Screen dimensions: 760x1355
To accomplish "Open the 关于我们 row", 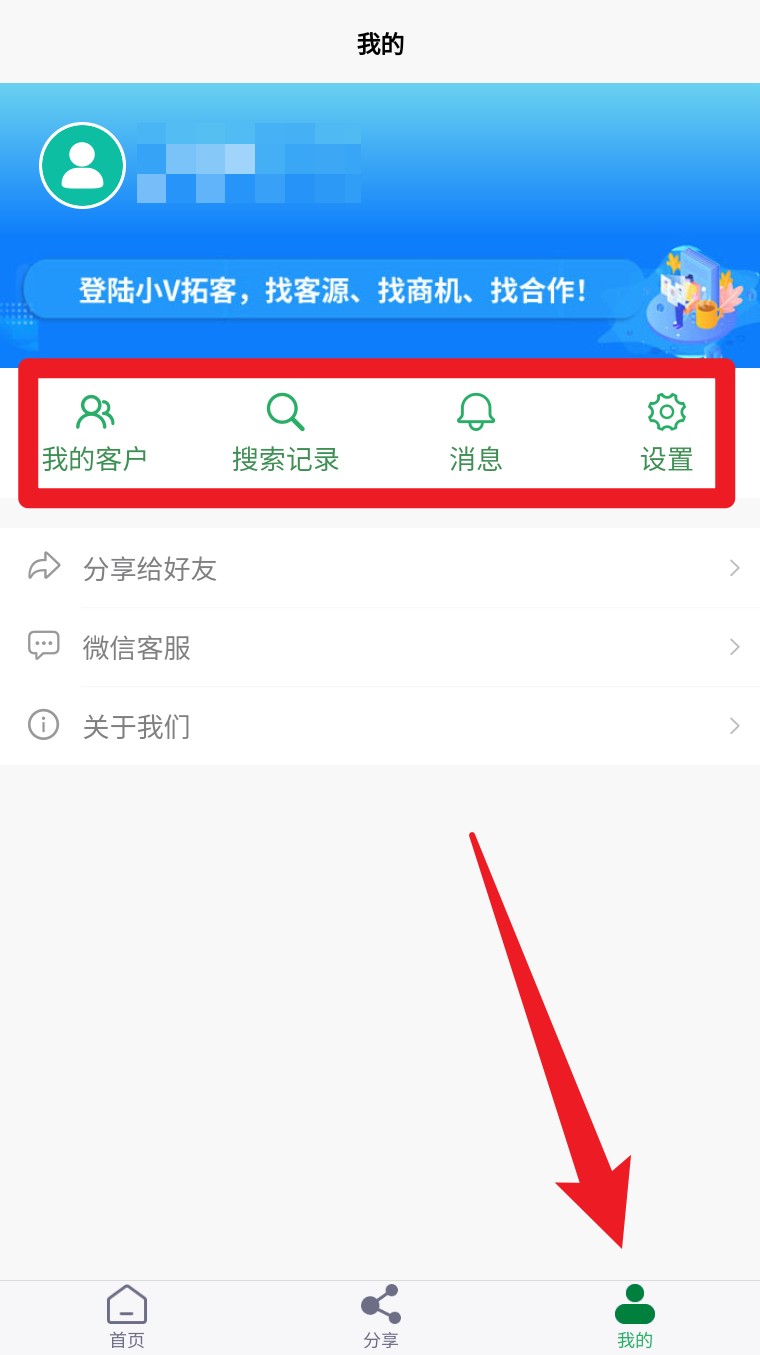I will (x=380, y=727).
